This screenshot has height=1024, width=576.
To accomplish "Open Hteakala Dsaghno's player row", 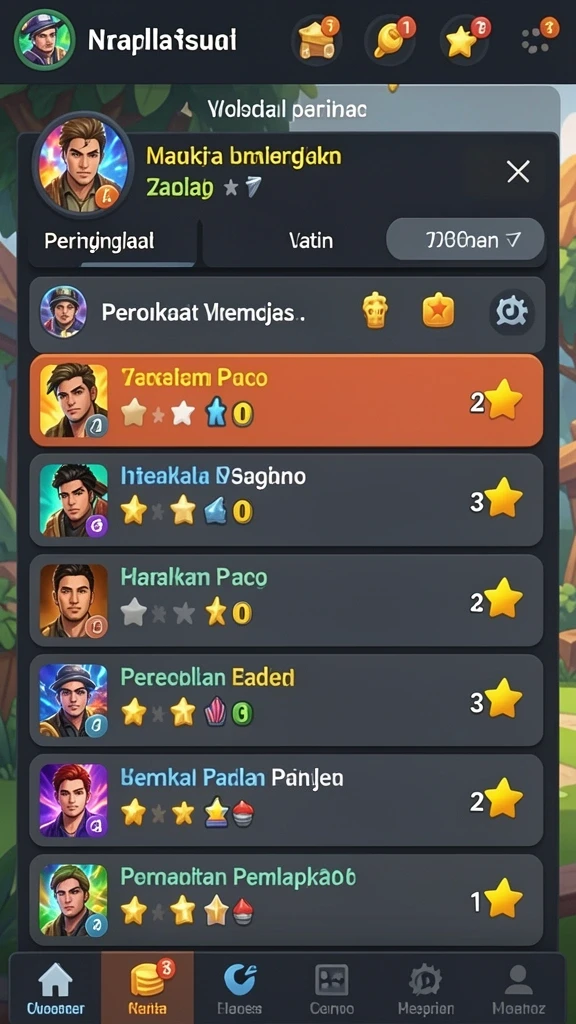I will click(286, 500).
